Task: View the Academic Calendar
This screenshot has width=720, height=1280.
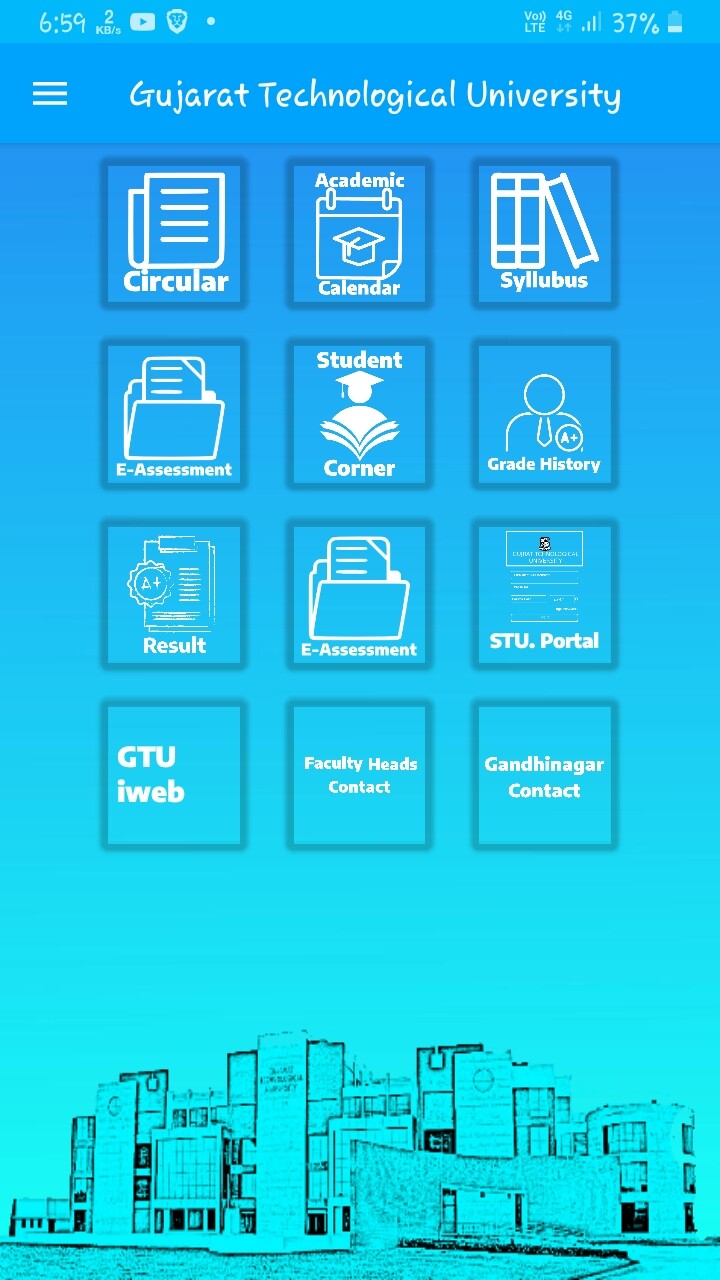Action: [x=359, y=234]
